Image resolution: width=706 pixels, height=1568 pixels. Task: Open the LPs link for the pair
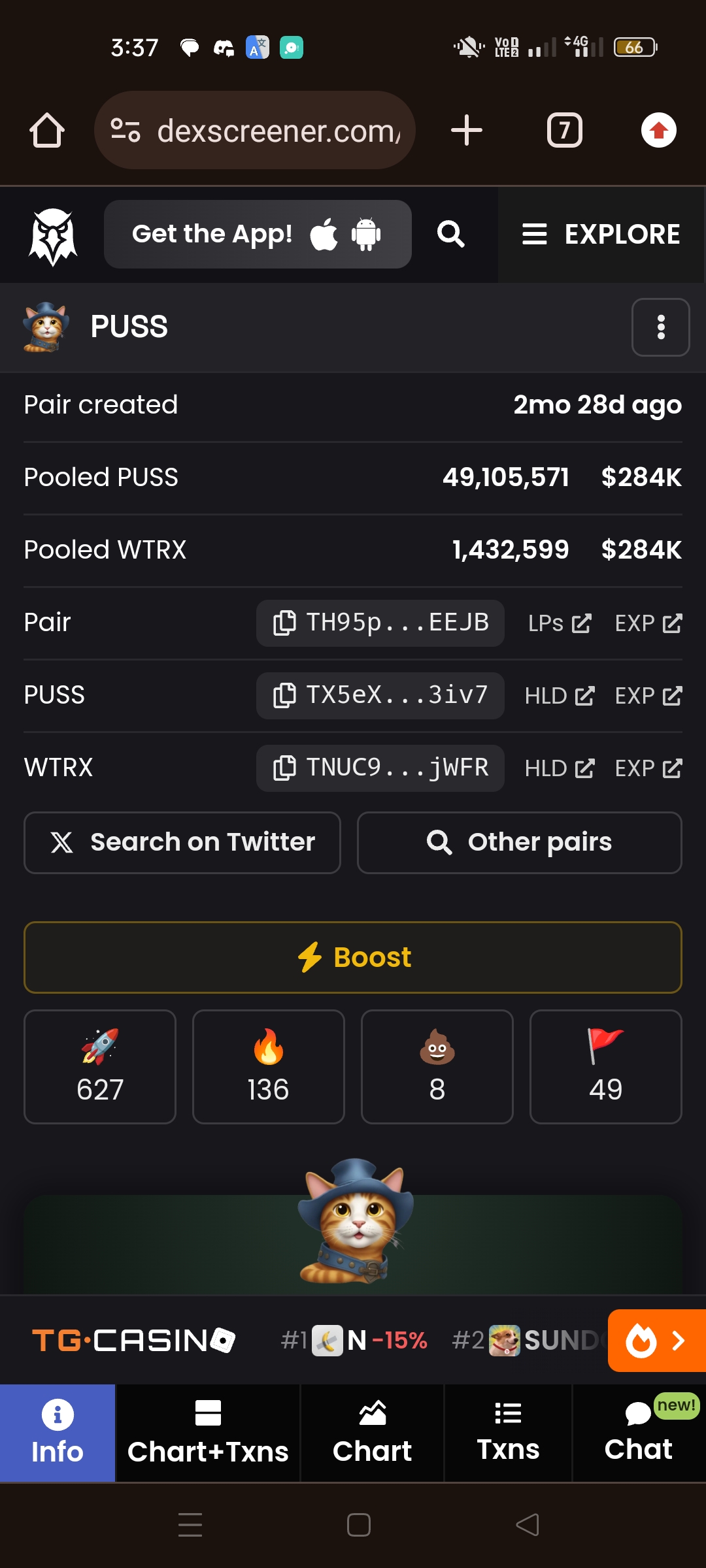[x=560, y=623]
